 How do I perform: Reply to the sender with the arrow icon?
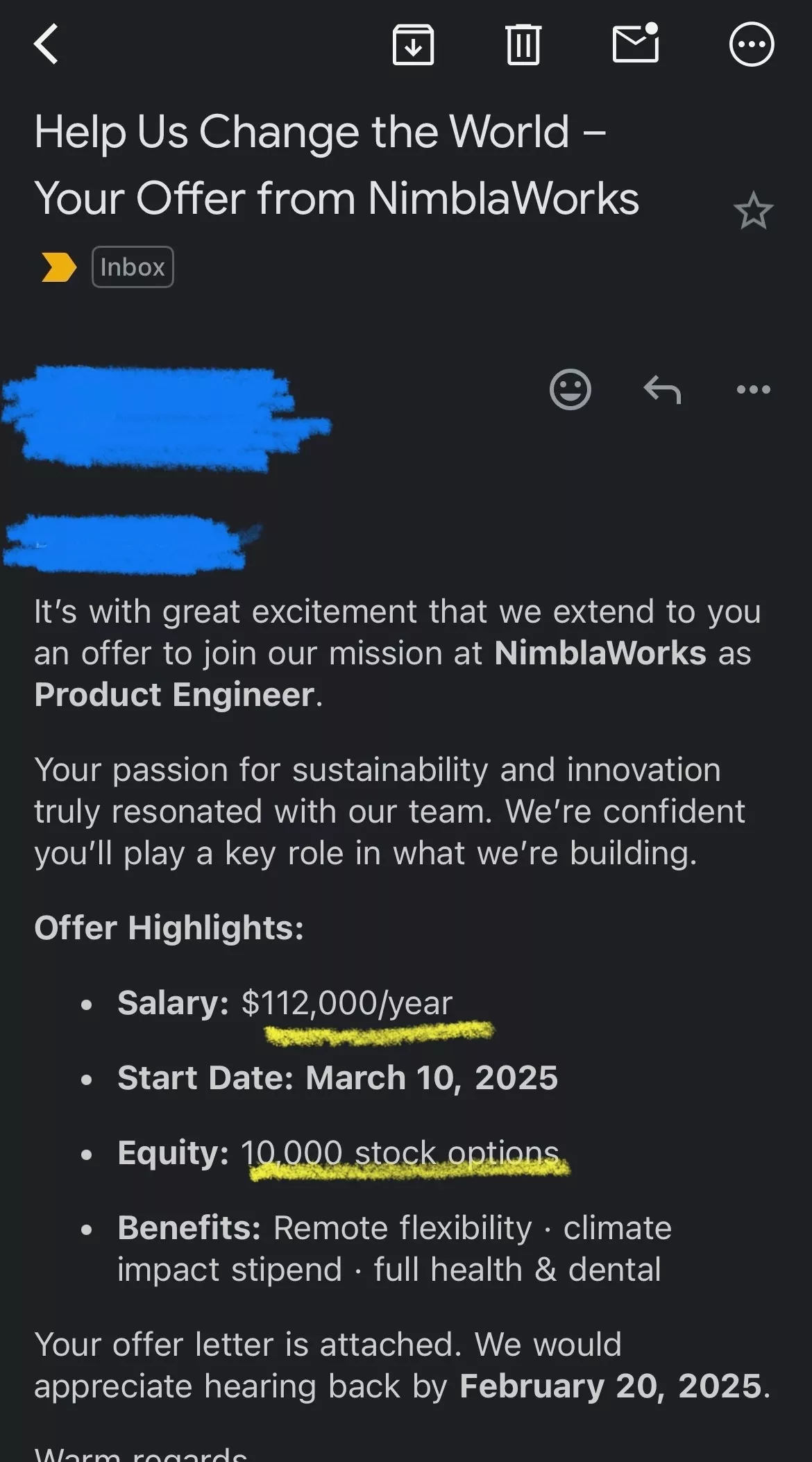[x=662, y=389]
